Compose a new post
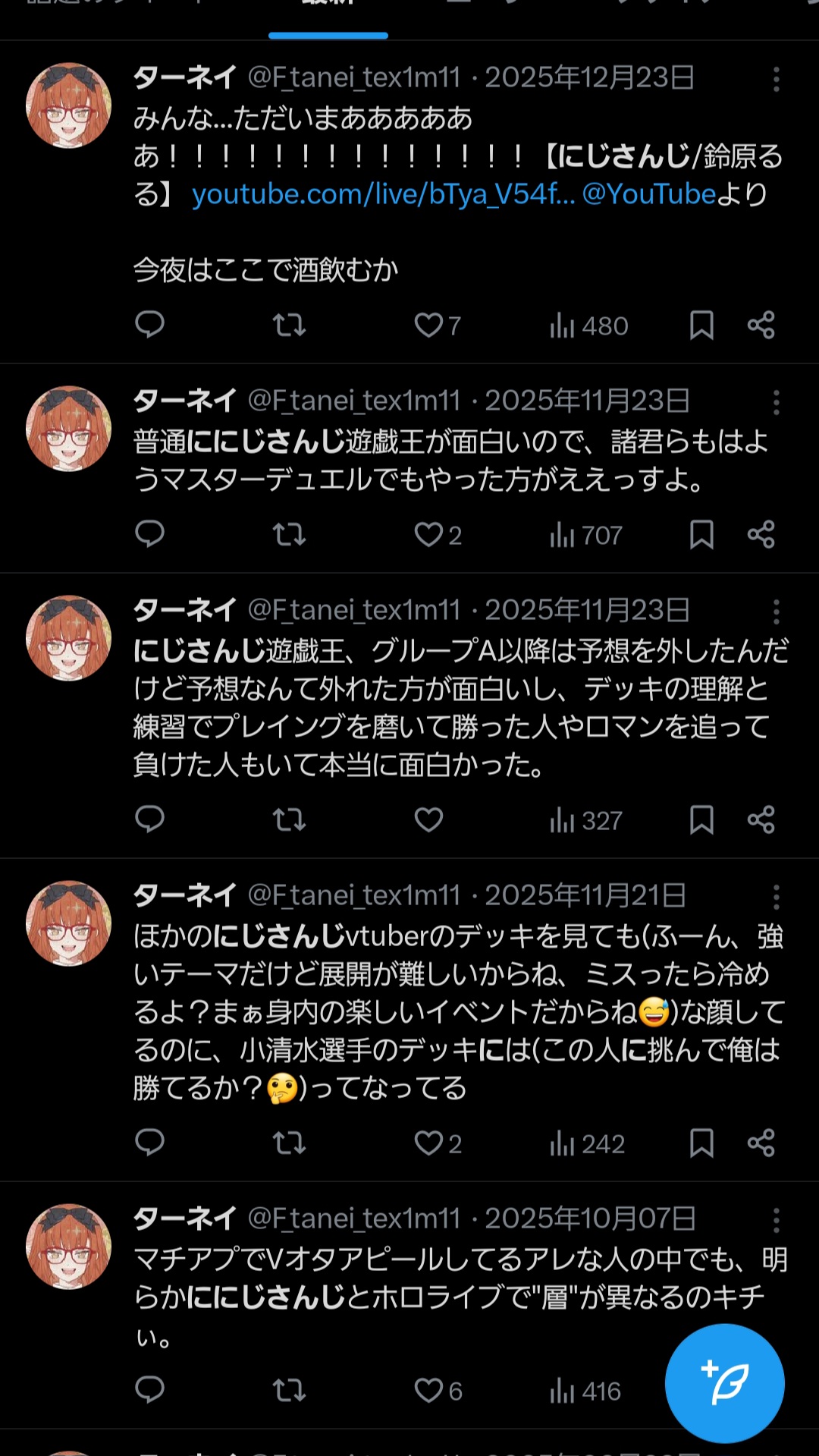 (x=724, y=1383)
